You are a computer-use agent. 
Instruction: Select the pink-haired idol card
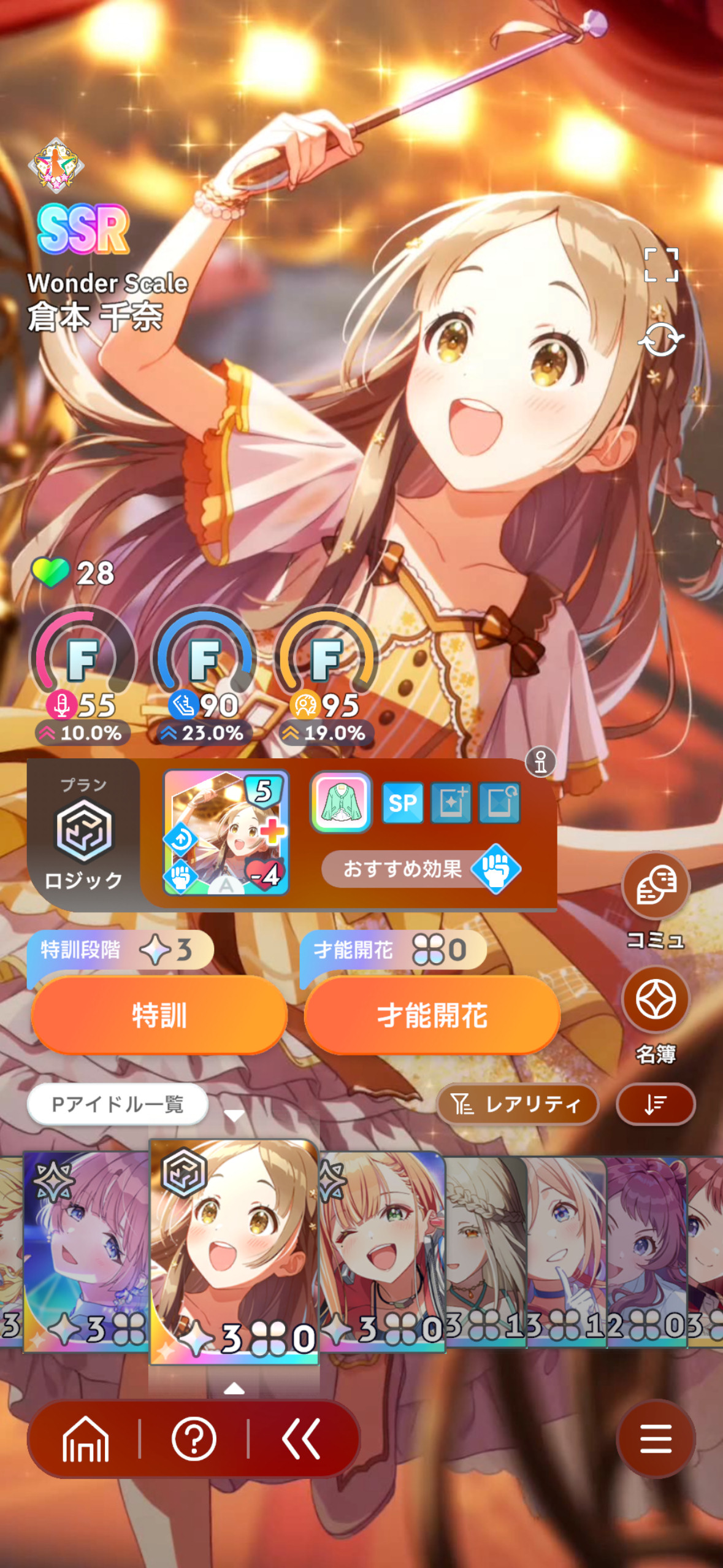point(86,1251)
